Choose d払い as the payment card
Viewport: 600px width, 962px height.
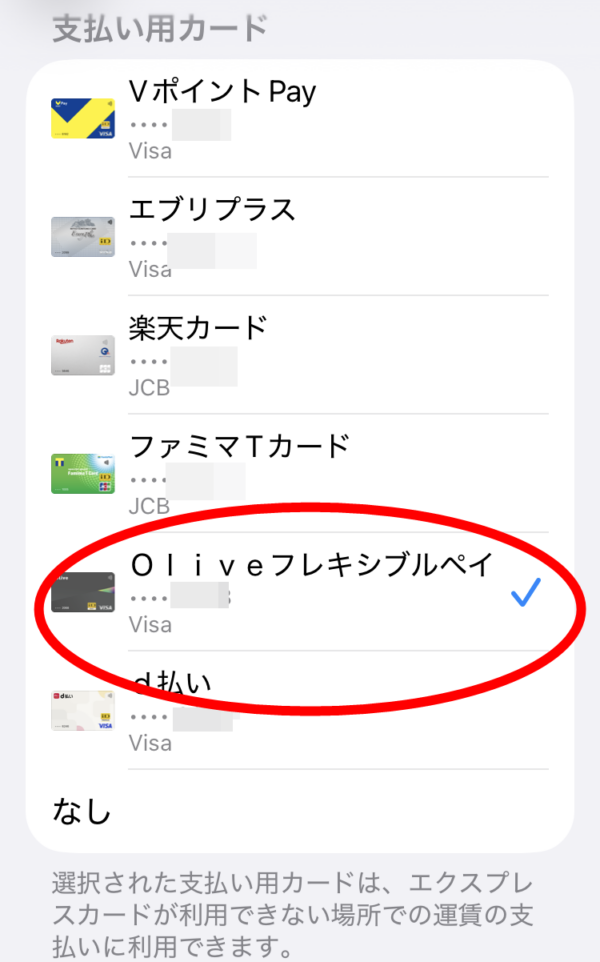[300, 710]
